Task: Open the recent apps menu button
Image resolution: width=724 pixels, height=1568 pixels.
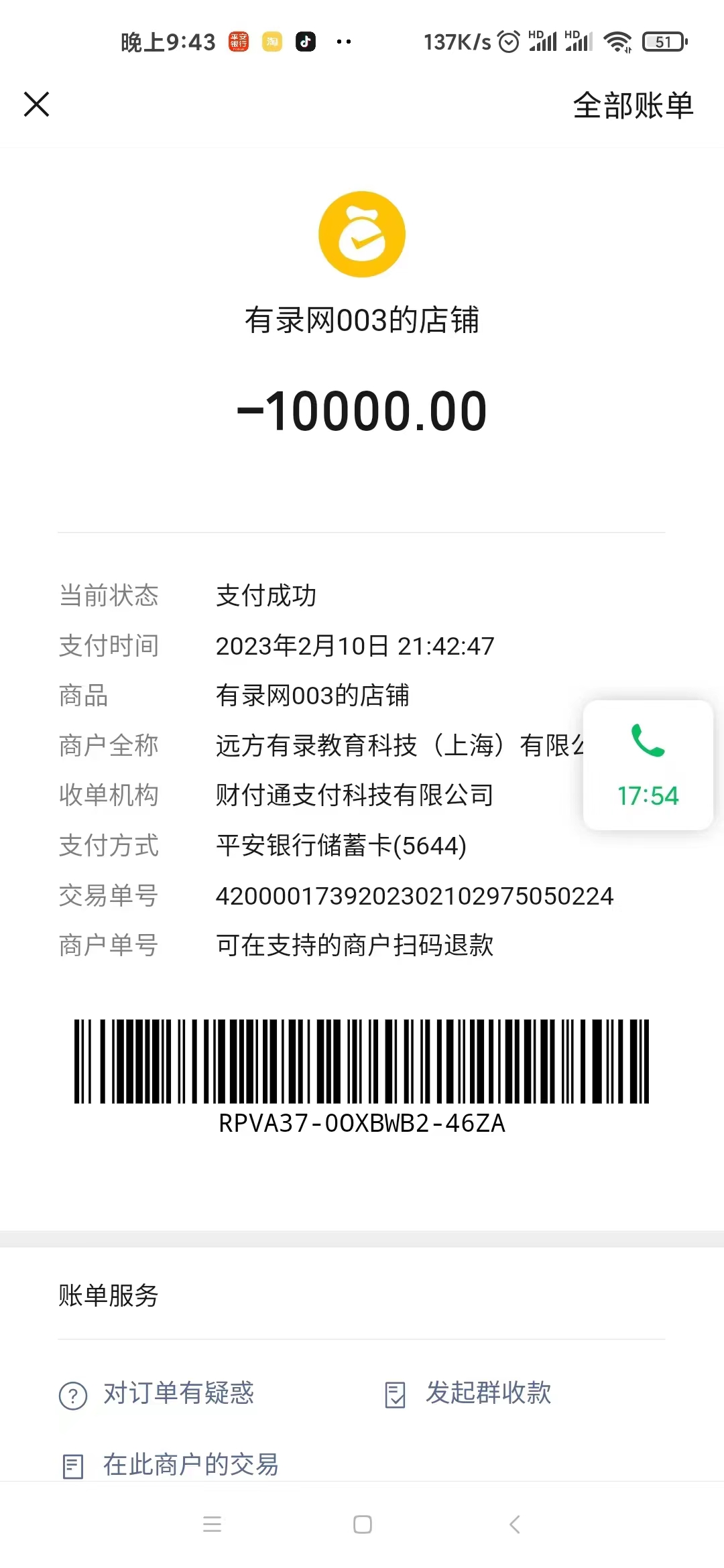Action: 212,1524
